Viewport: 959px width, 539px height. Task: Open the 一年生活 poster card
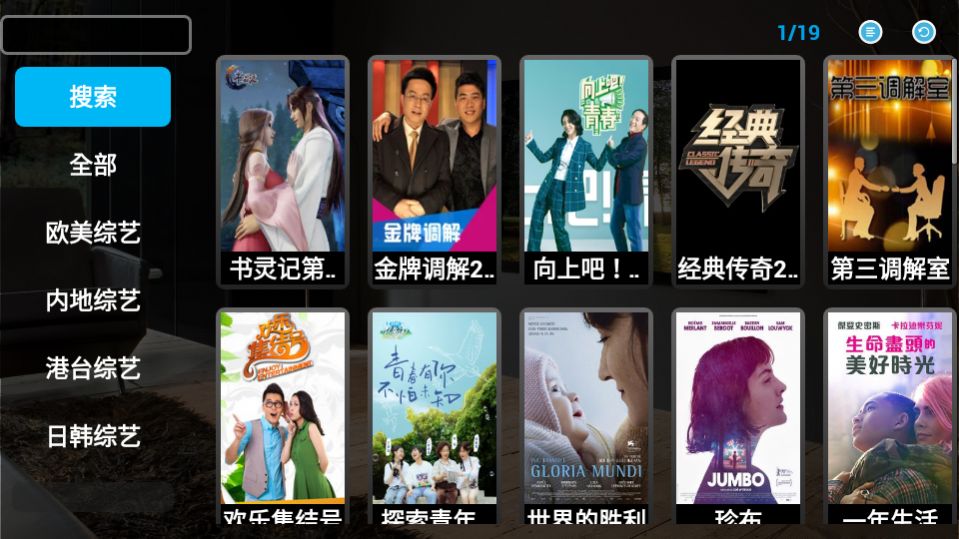click(x=889, y=420)
